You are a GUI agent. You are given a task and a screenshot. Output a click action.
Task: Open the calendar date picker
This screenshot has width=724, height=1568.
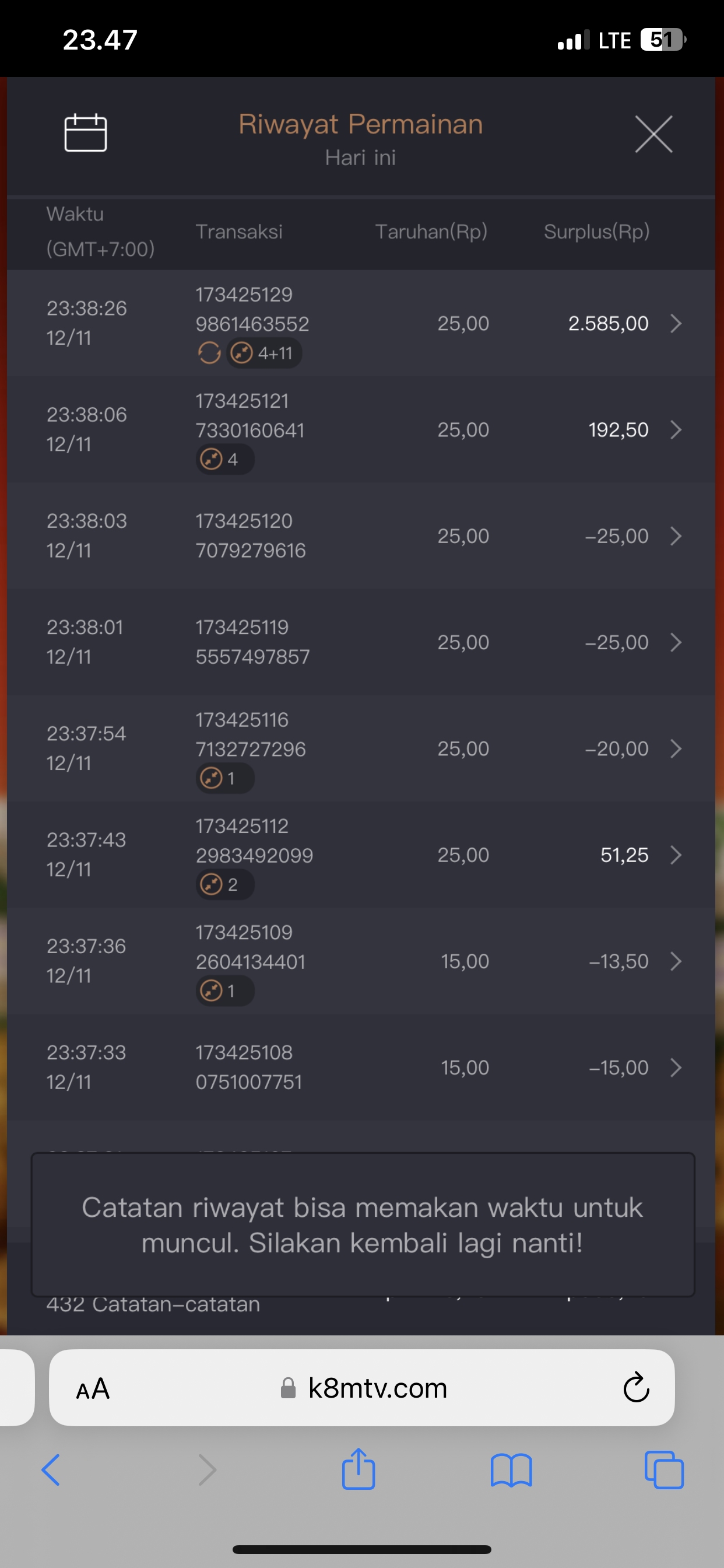click(85, 132)
